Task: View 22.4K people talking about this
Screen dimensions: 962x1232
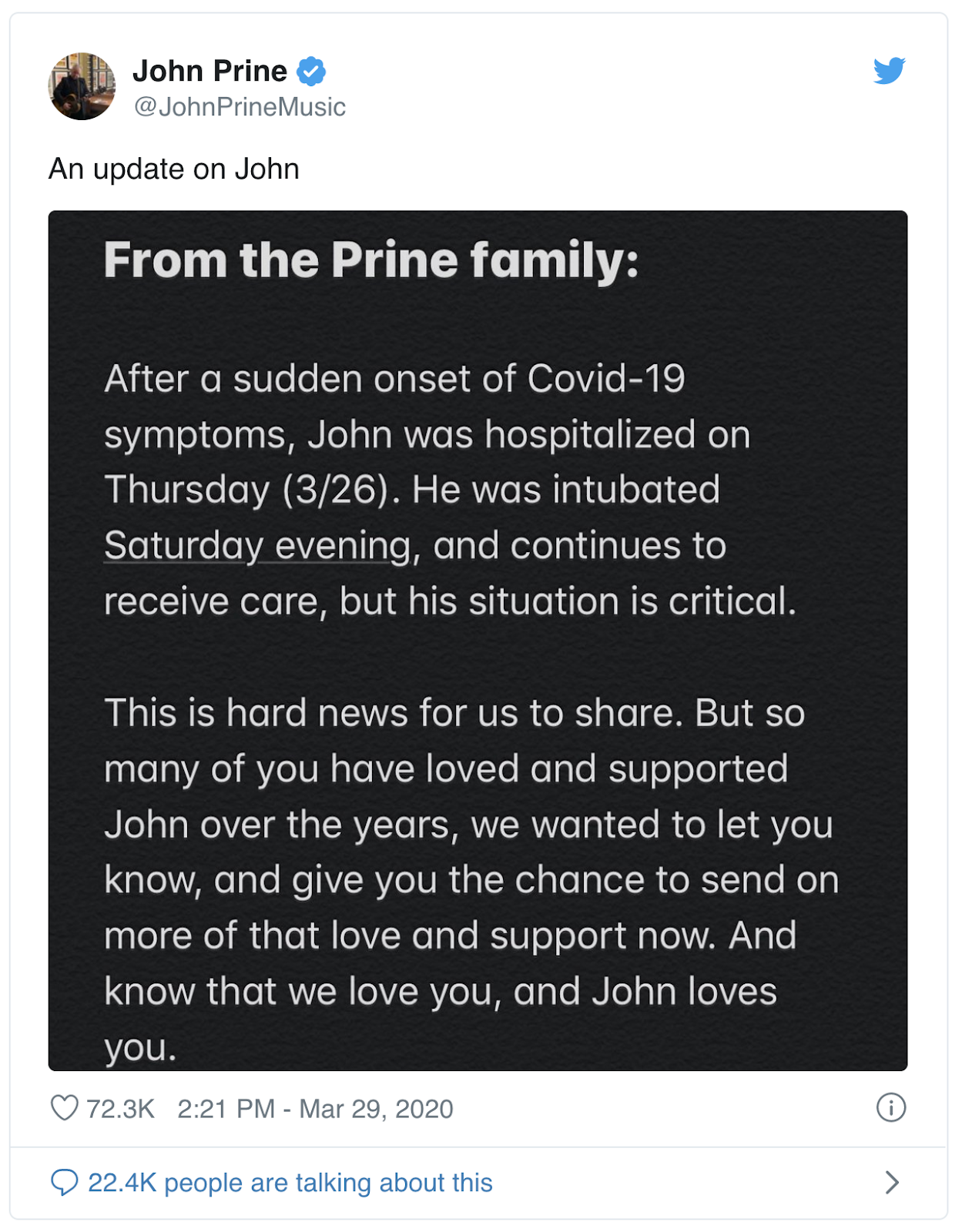Action: pyautogui.click(x=290, y=1183)
